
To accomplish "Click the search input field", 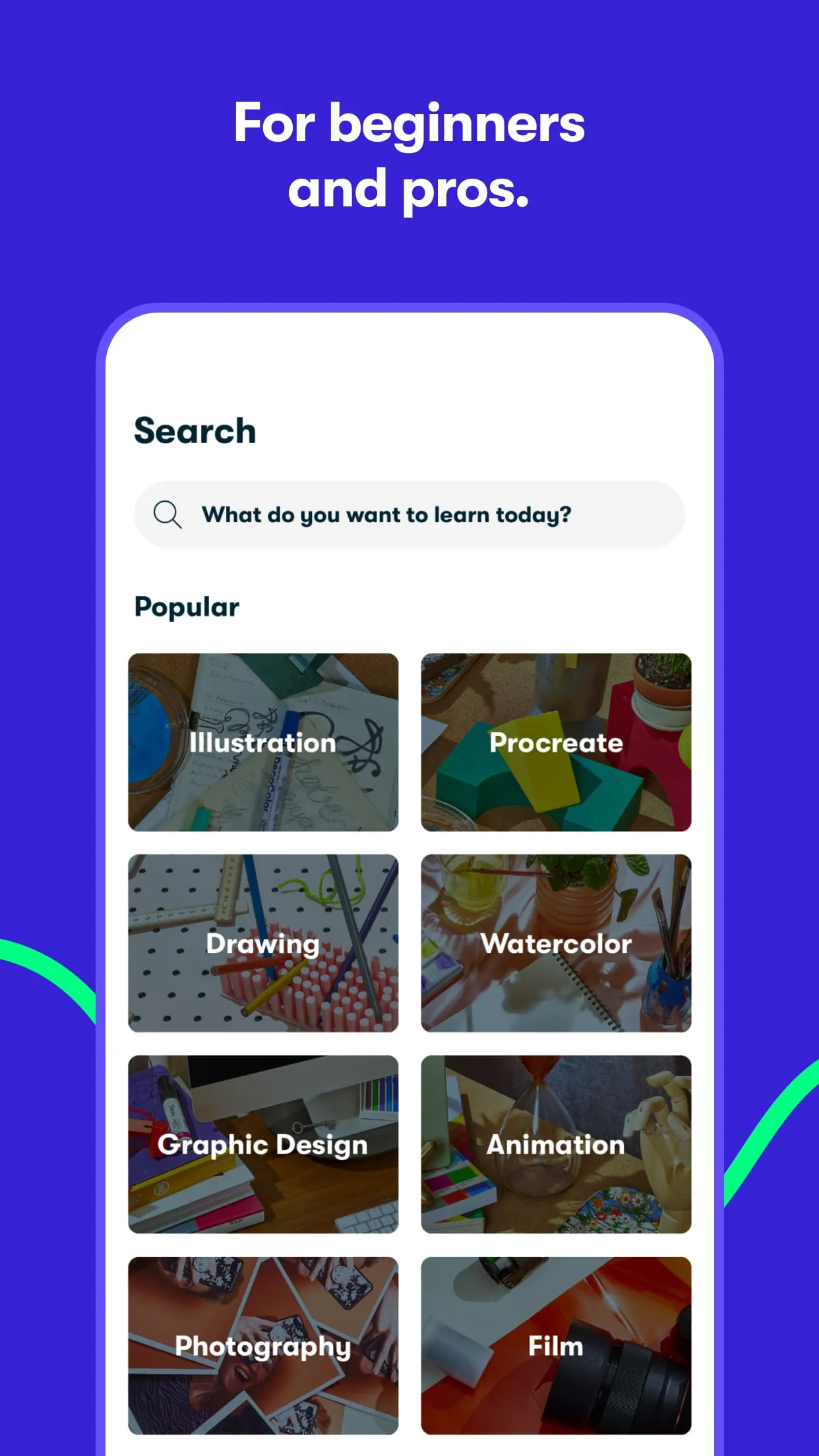I will click(409, 515).
